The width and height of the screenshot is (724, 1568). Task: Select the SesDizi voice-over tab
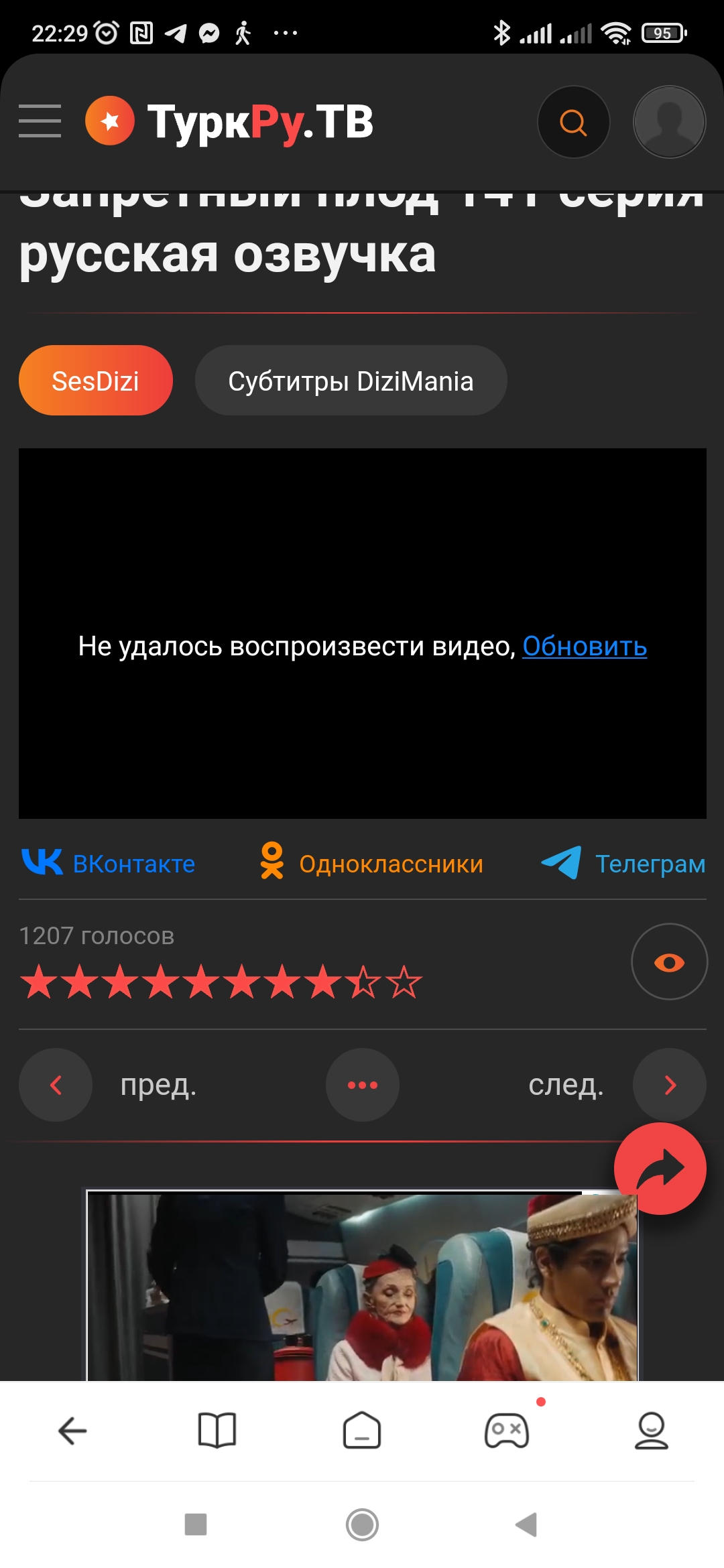(x=96, y=381)
